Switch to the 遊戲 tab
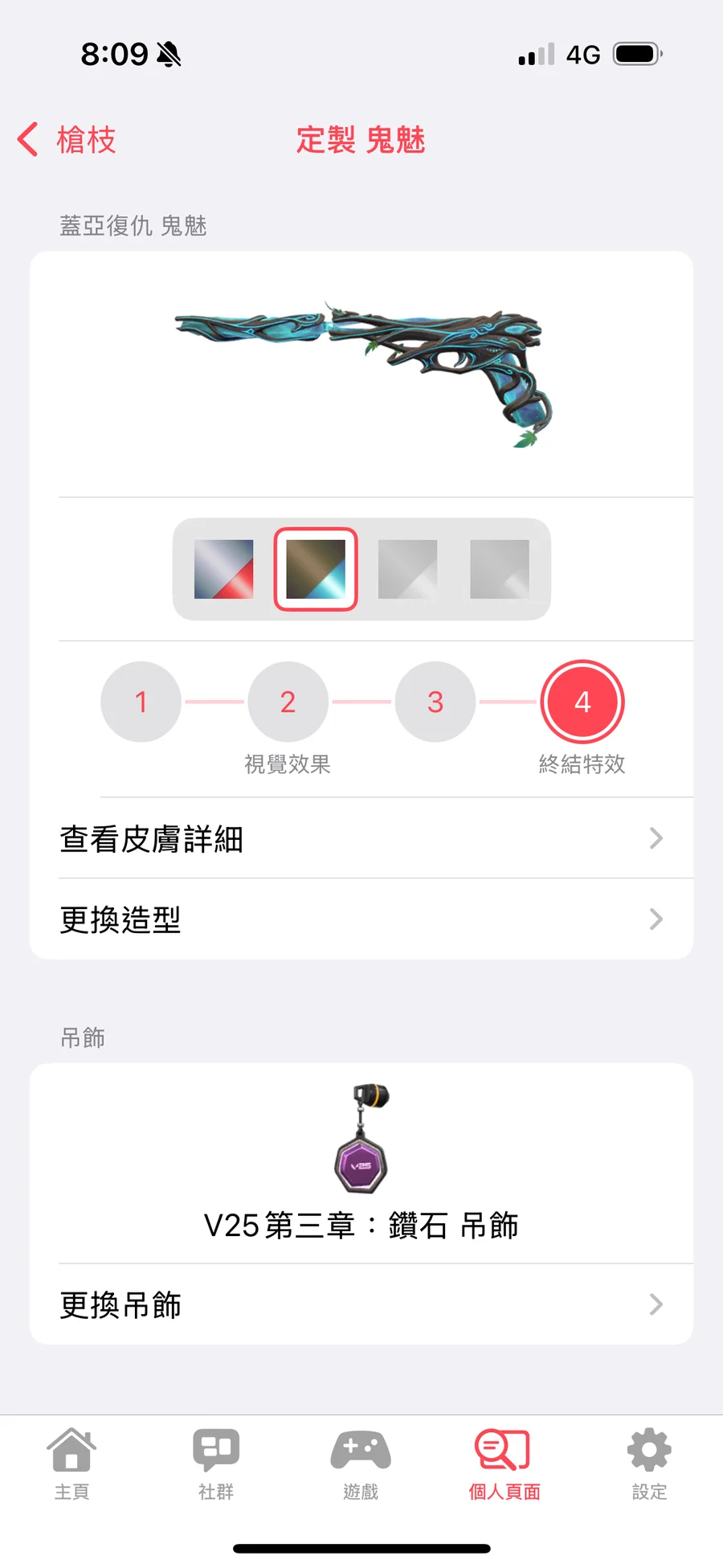Viewport: 723px width, 1568px height. point(361,1464)
